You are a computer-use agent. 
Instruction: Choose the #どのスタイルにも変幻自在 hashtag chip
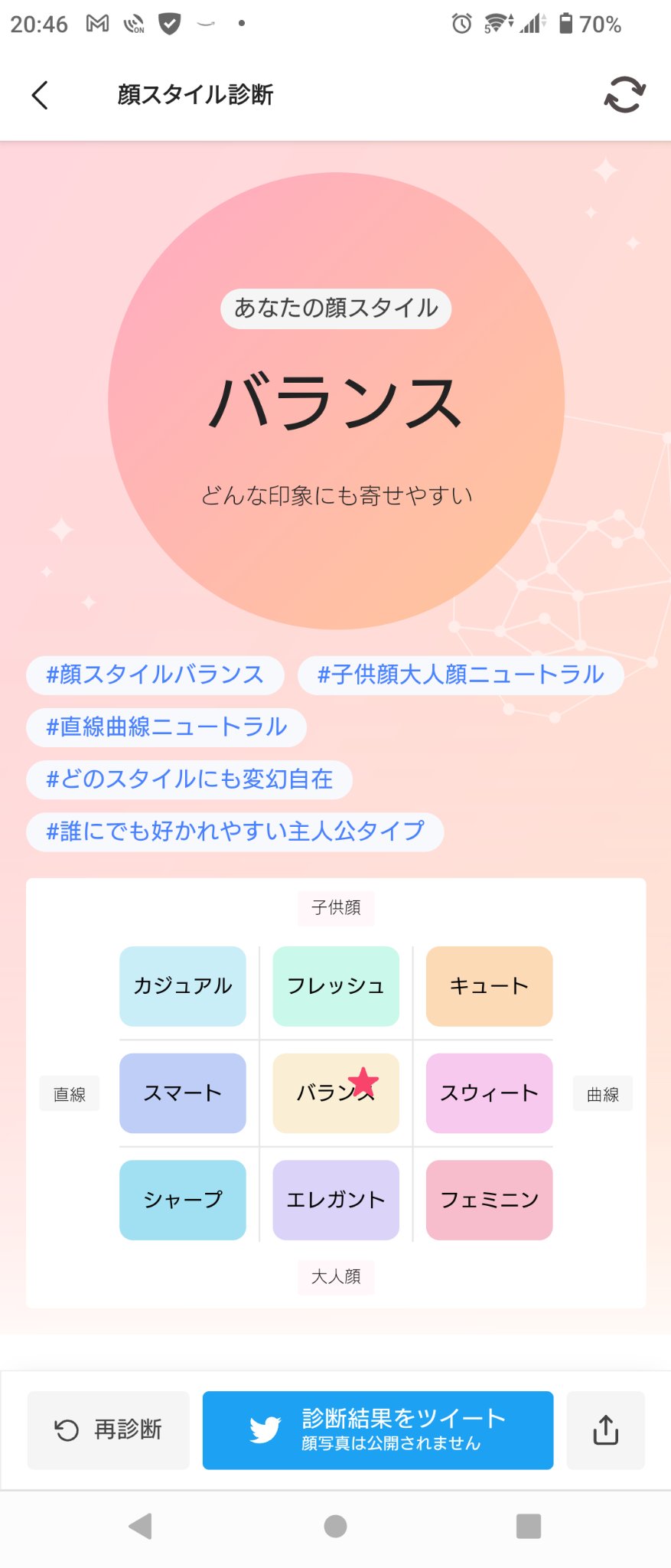pyautogui.click(x=190, y=779)
